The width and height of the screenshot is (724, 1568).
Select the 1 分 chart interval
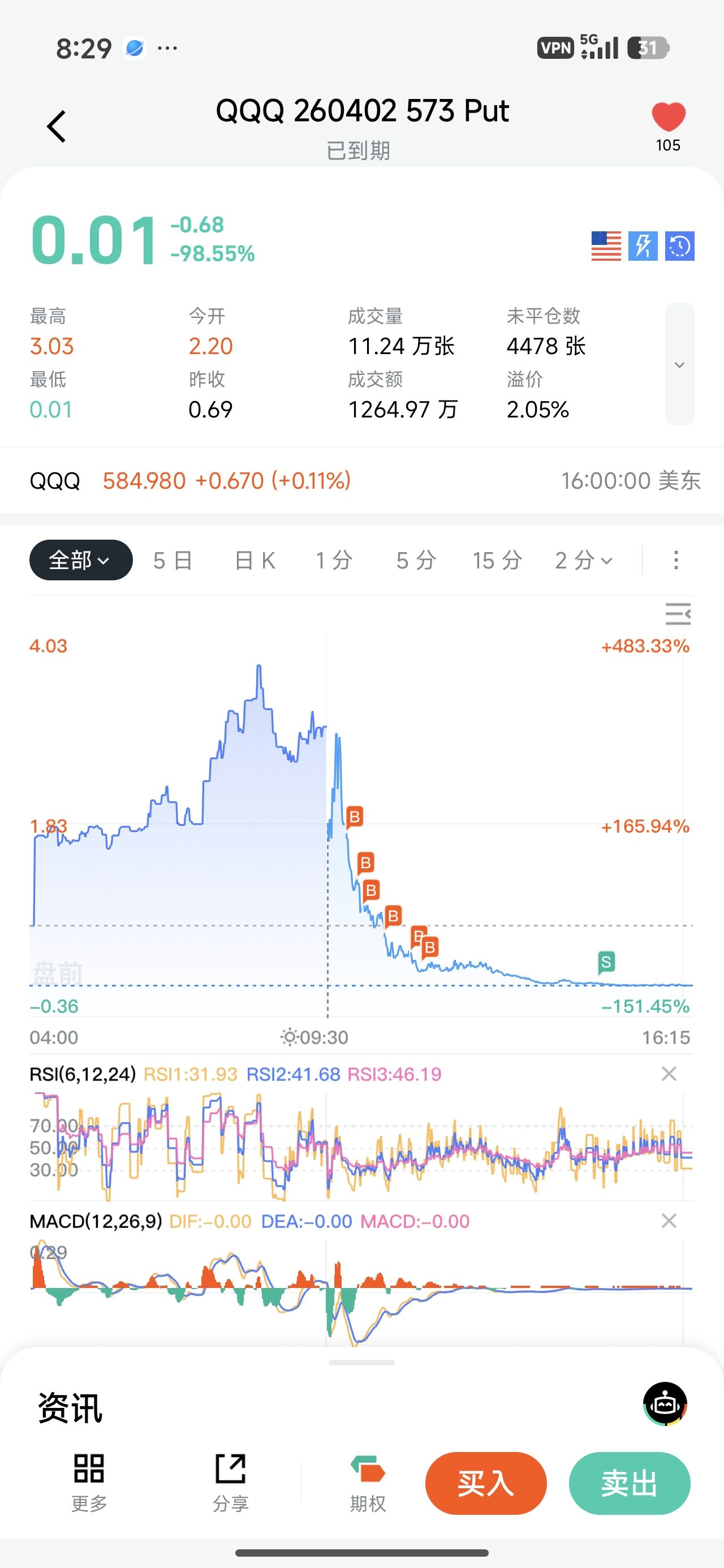coord(334,560)
